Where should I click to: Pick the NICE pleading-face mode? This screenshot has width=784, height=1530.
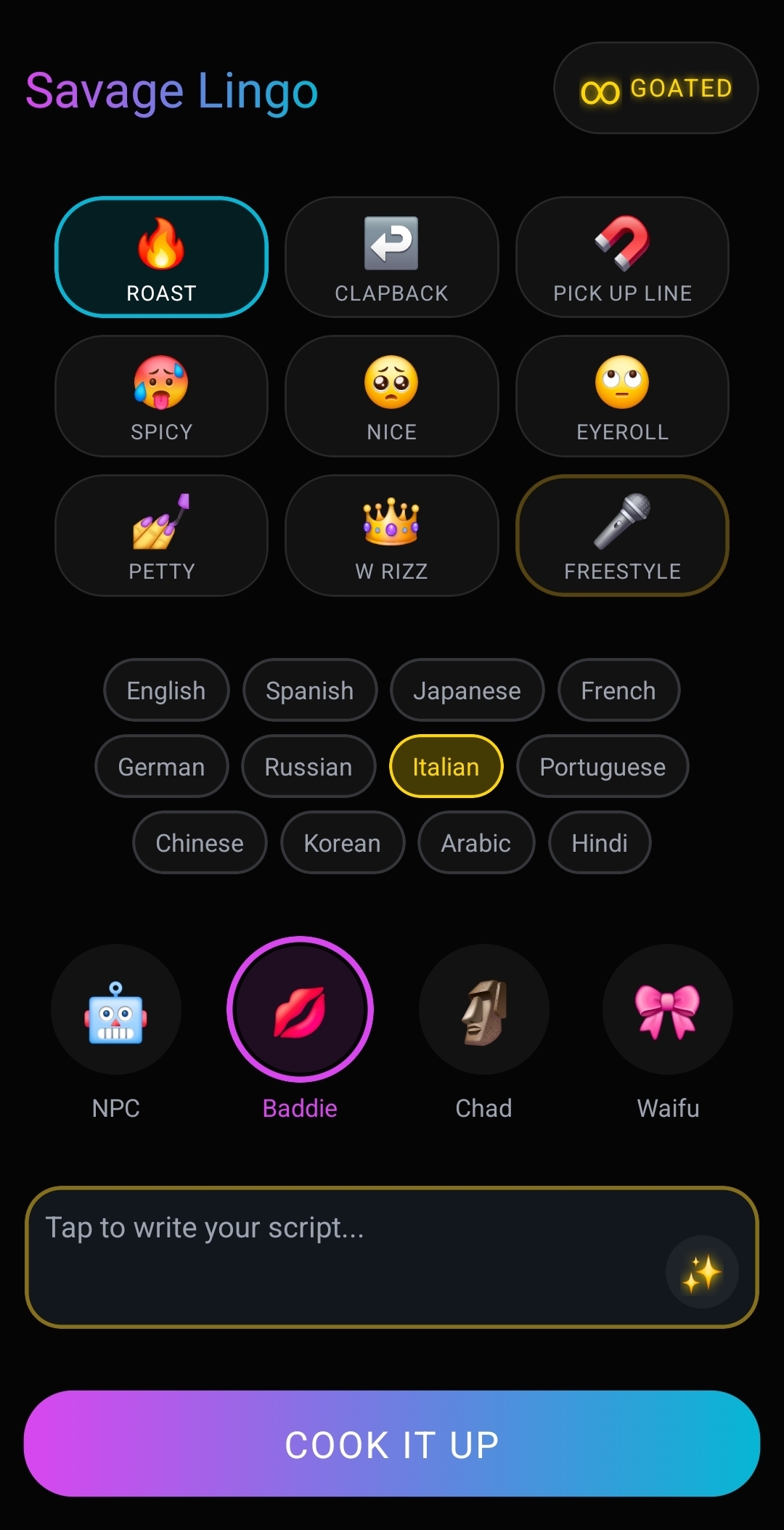point(391,396)
